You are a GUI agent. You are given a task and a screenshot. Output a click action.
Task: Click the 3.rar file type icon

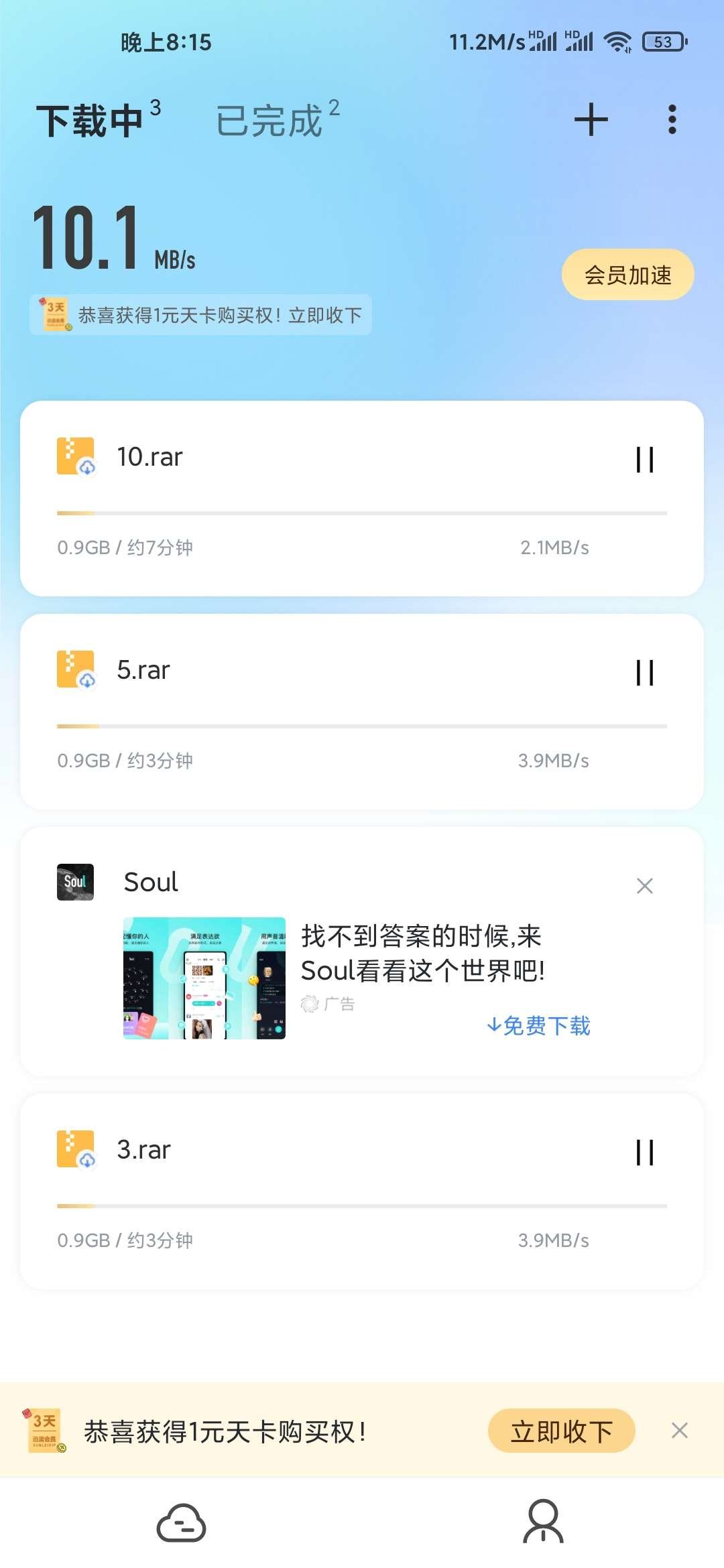coord(75,1150)
